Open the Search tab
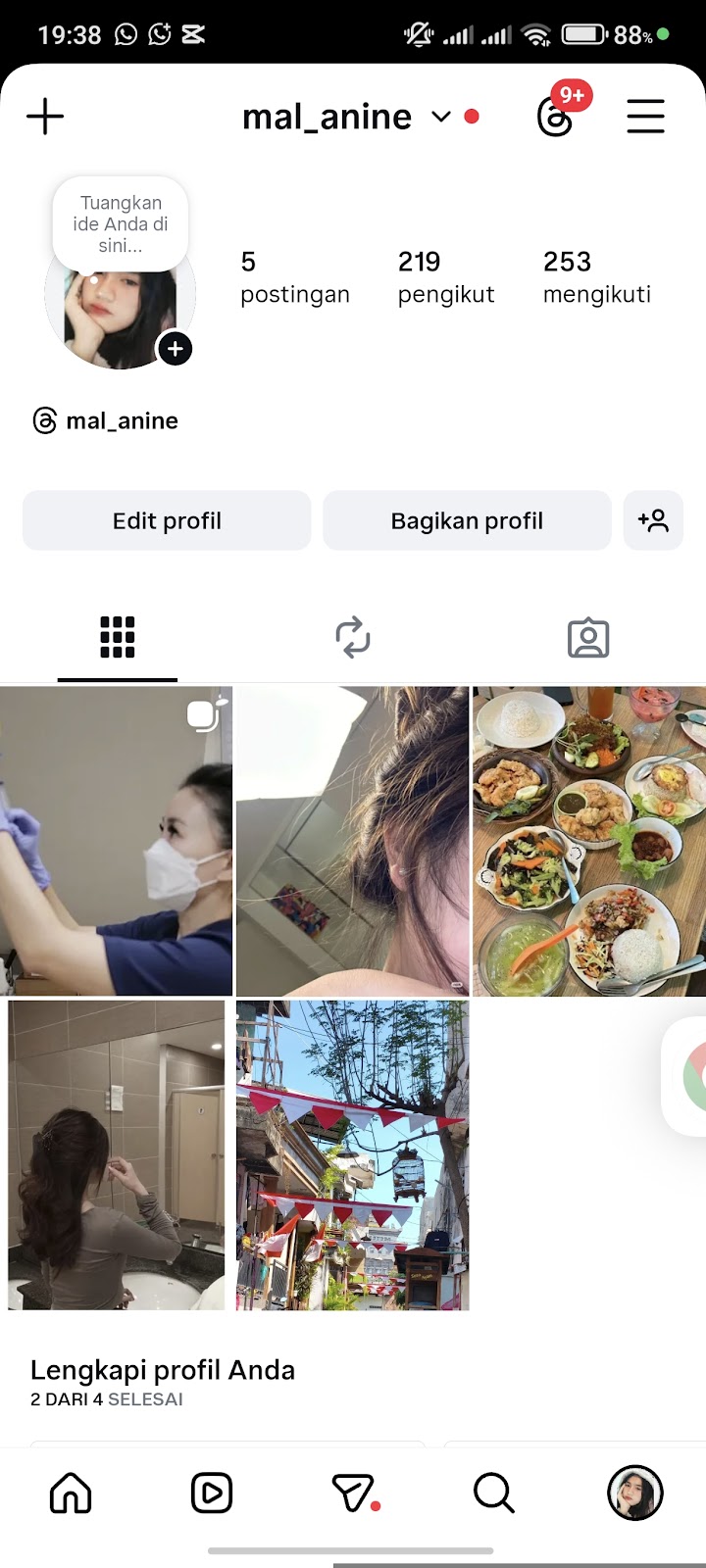This screenshot has height=1568, width=706. (493, 1494)
